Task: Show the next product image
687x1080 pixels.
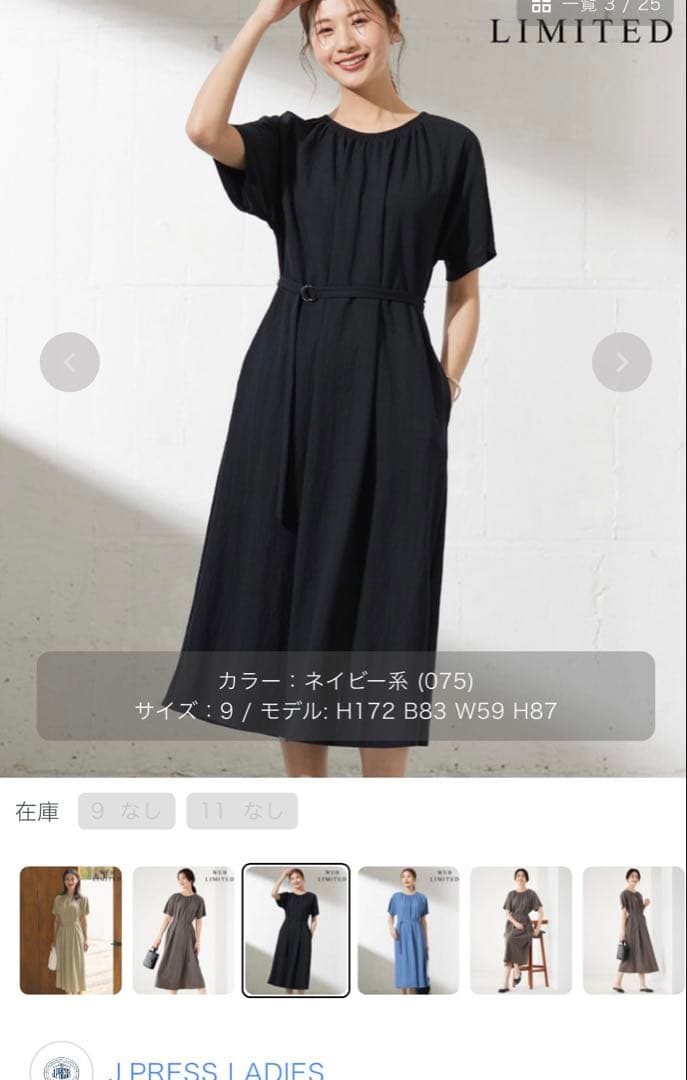Action: [622, 362]
